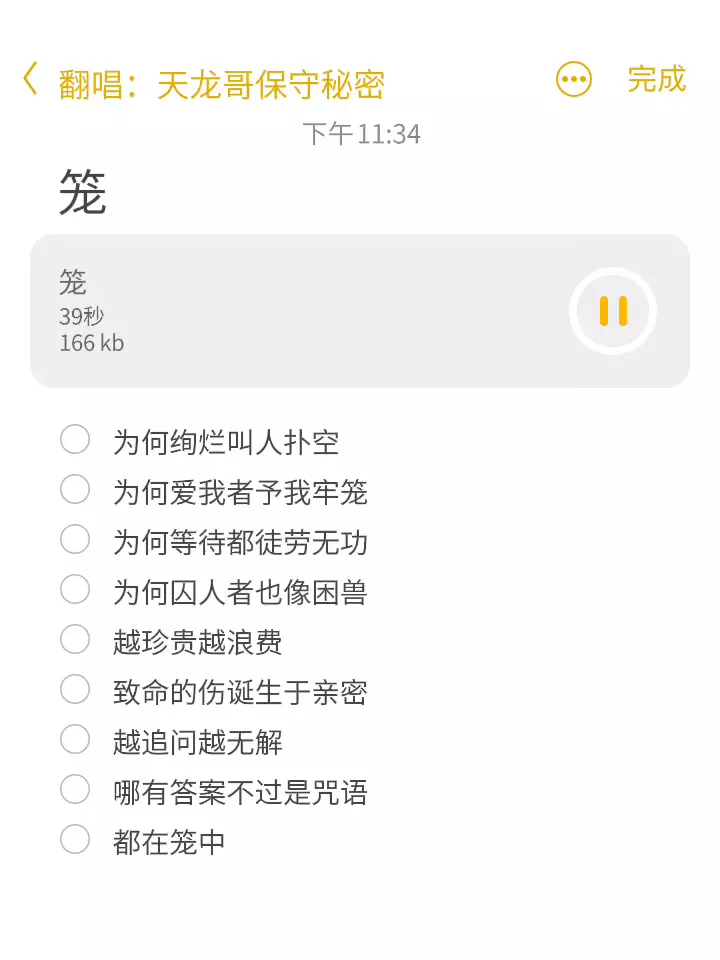Check 为何囚人者也像困兽 item
720x960 pixels.
75,590
